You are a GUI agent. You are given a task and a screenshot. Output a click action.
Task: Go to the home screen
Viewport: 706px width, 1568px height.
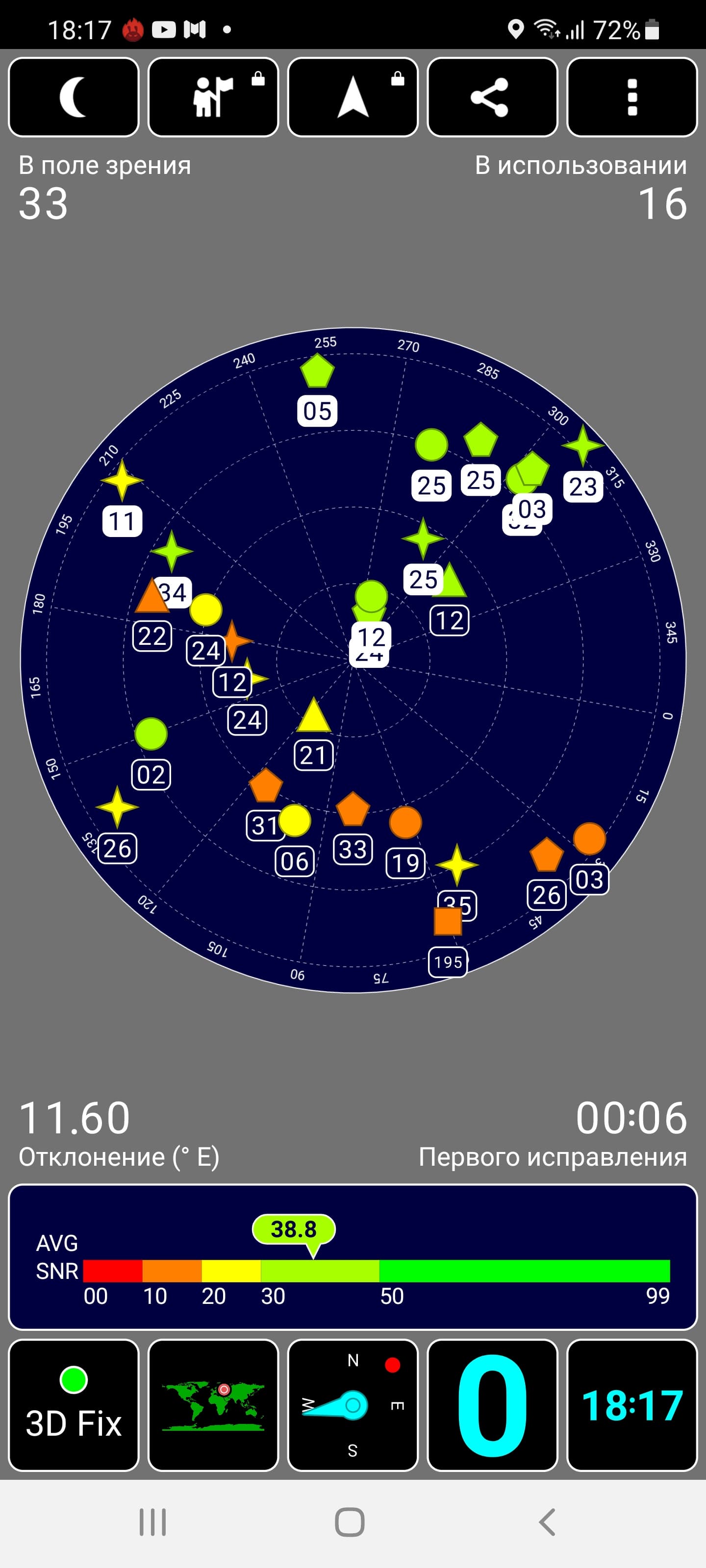coord(350,1522)
